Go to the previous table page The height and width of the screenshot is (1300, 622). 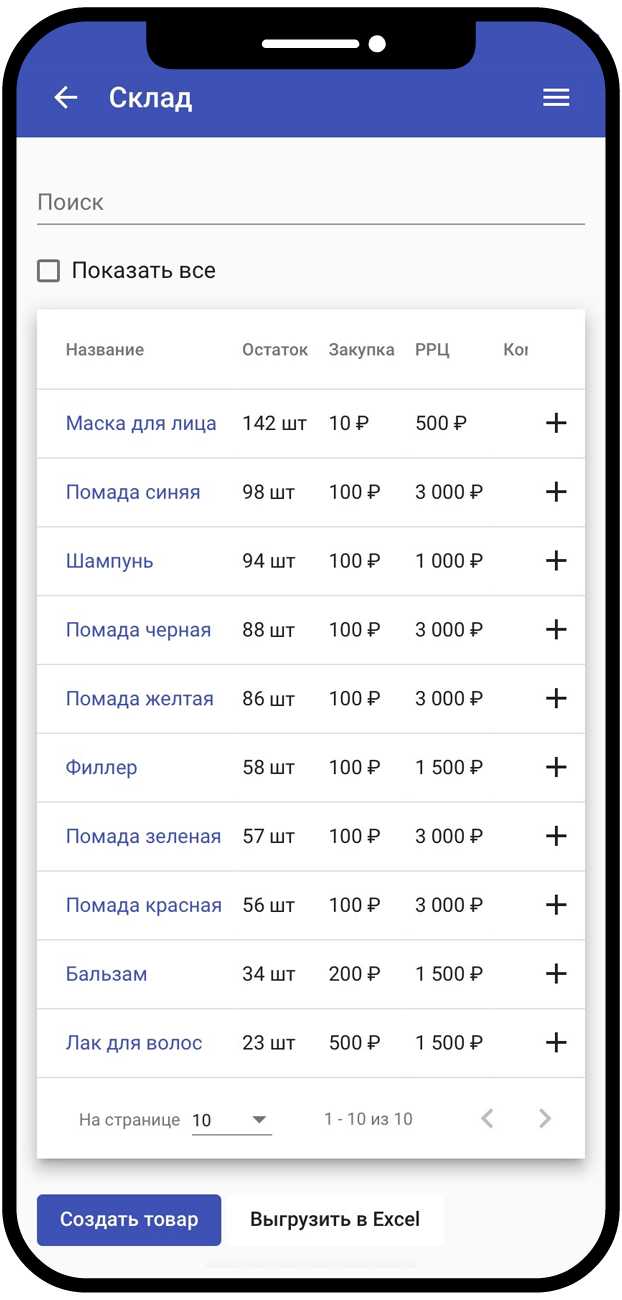point(487,1119)
